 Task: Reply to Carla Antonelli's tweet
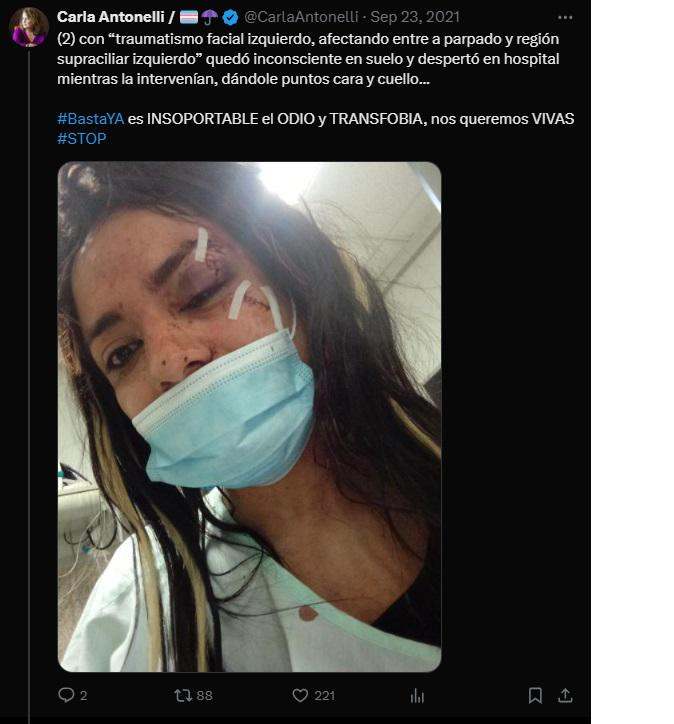point(67,695)
